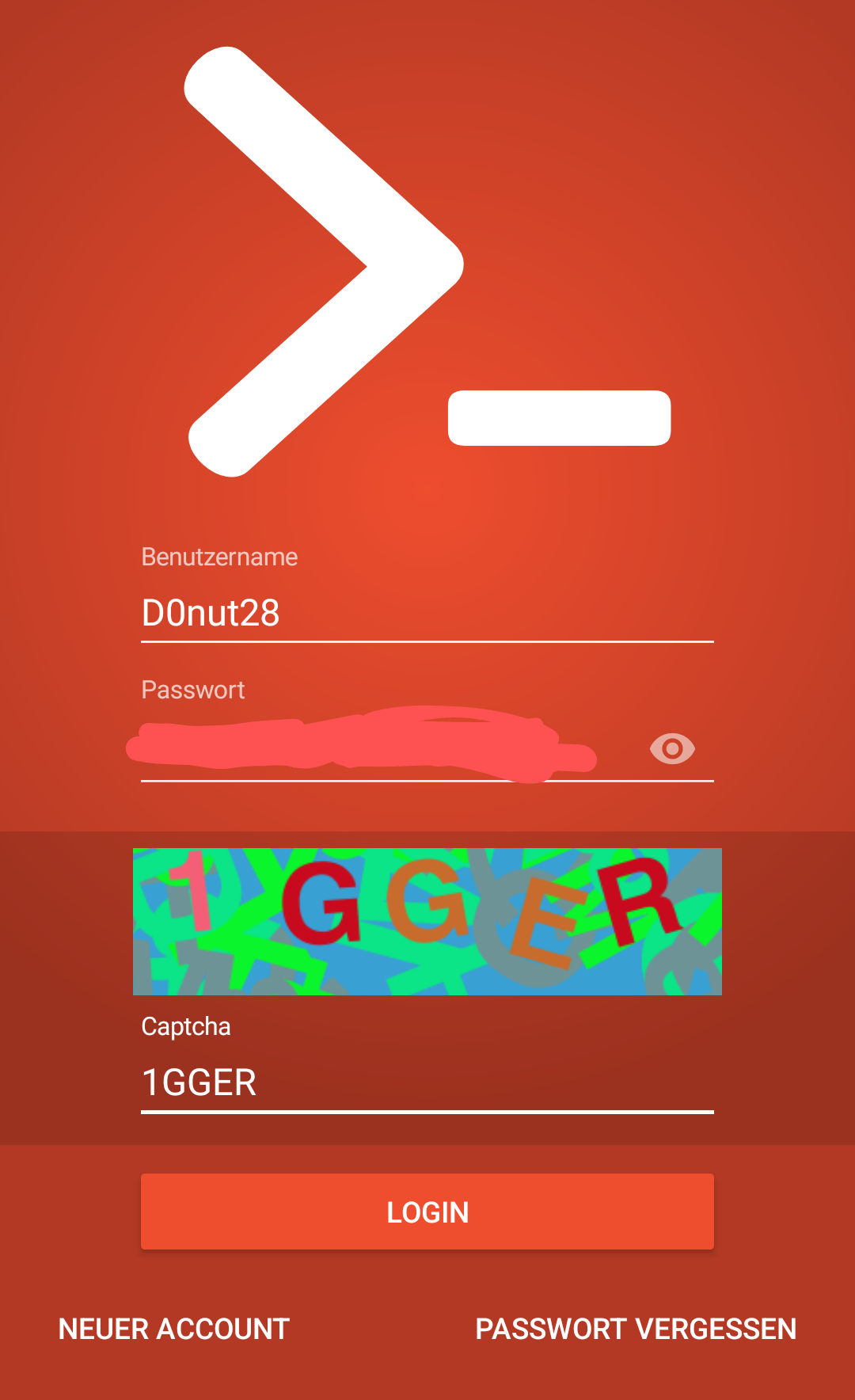Show the password with the eye icon
855x1400 pixels.
[672, 748]
